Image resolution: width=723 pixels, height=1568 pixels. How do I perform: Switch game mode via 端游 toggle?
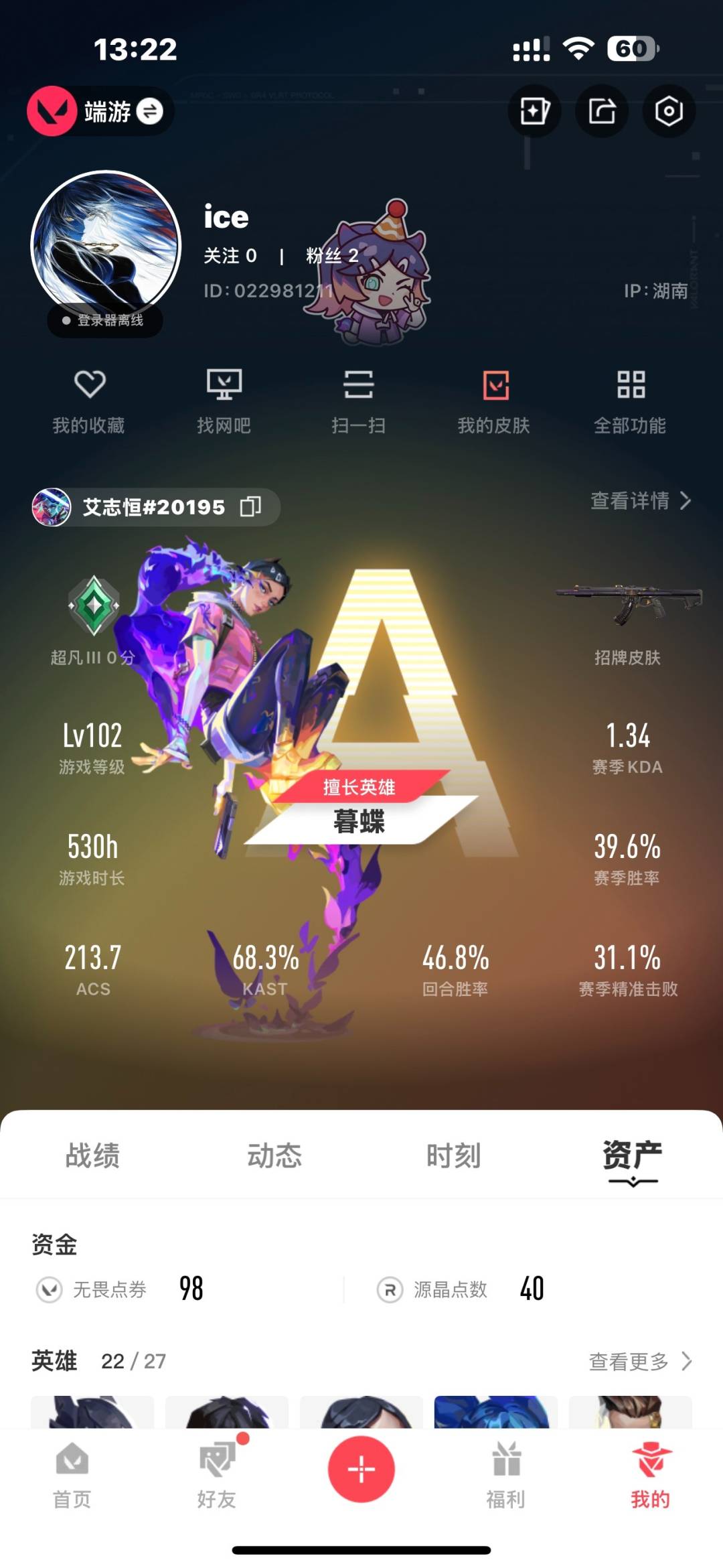149,111
